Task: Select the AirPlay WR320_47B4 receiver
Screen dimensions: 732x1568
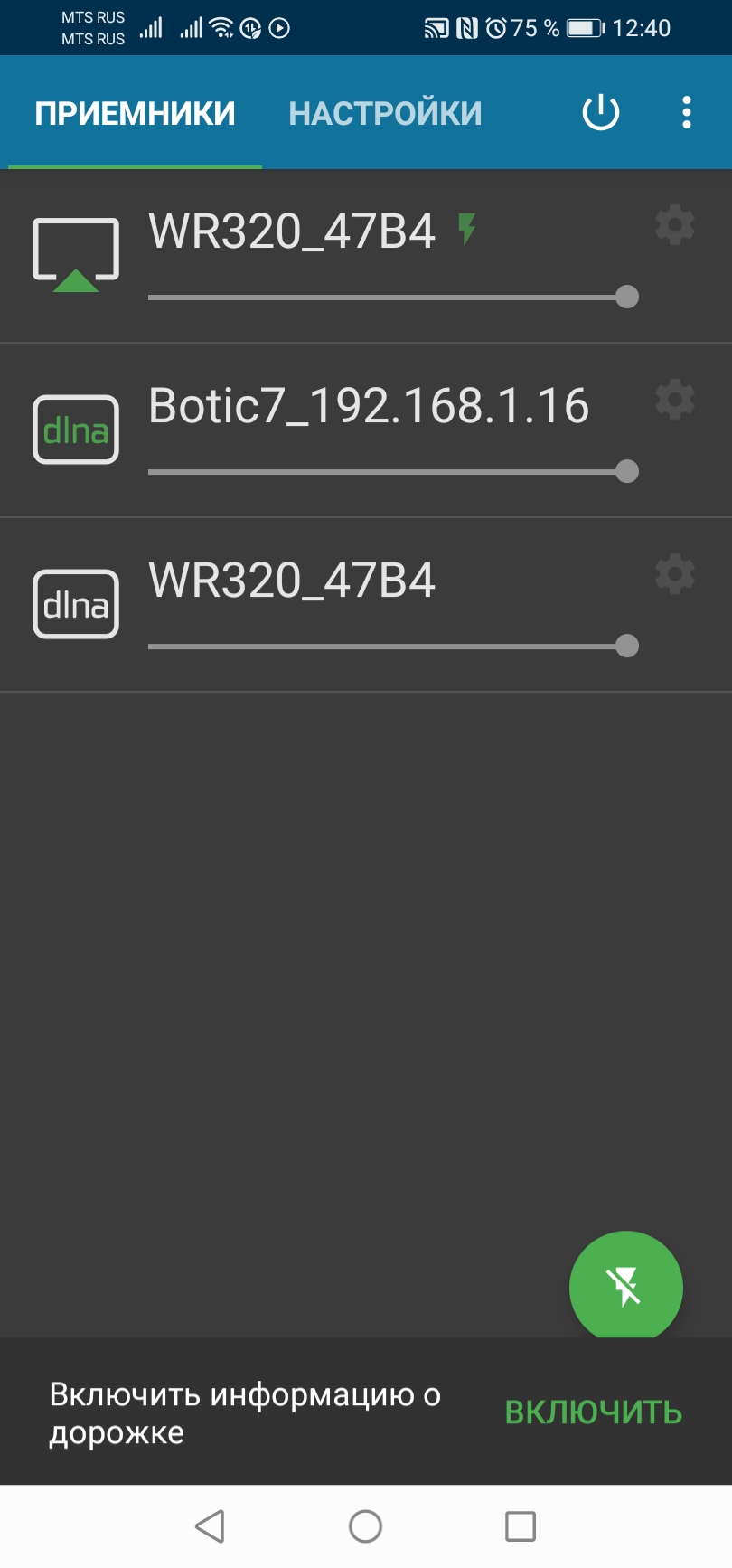Action: (366, 256)
